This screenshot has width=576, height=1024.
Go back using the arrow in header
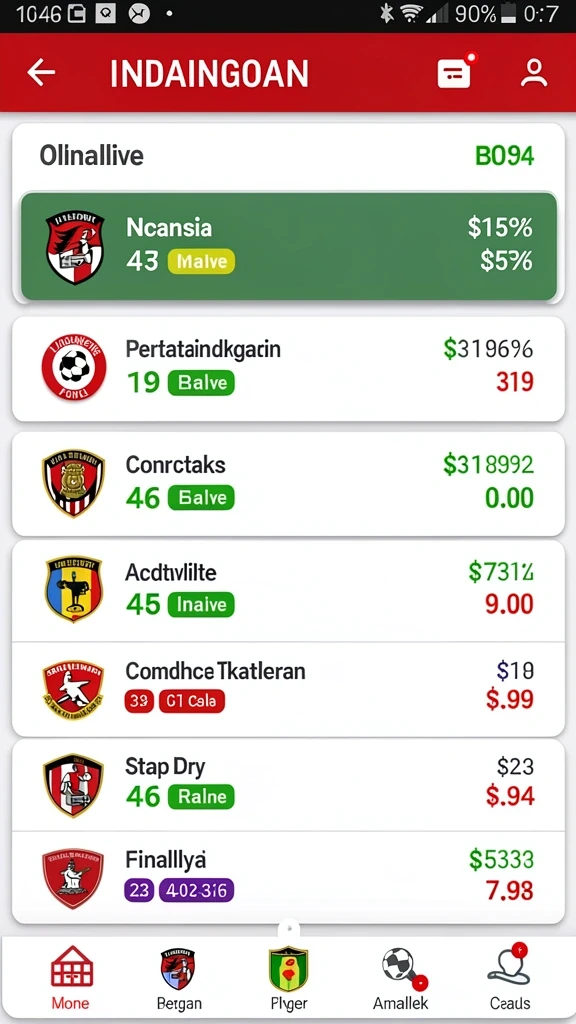(x=40, y=72)
